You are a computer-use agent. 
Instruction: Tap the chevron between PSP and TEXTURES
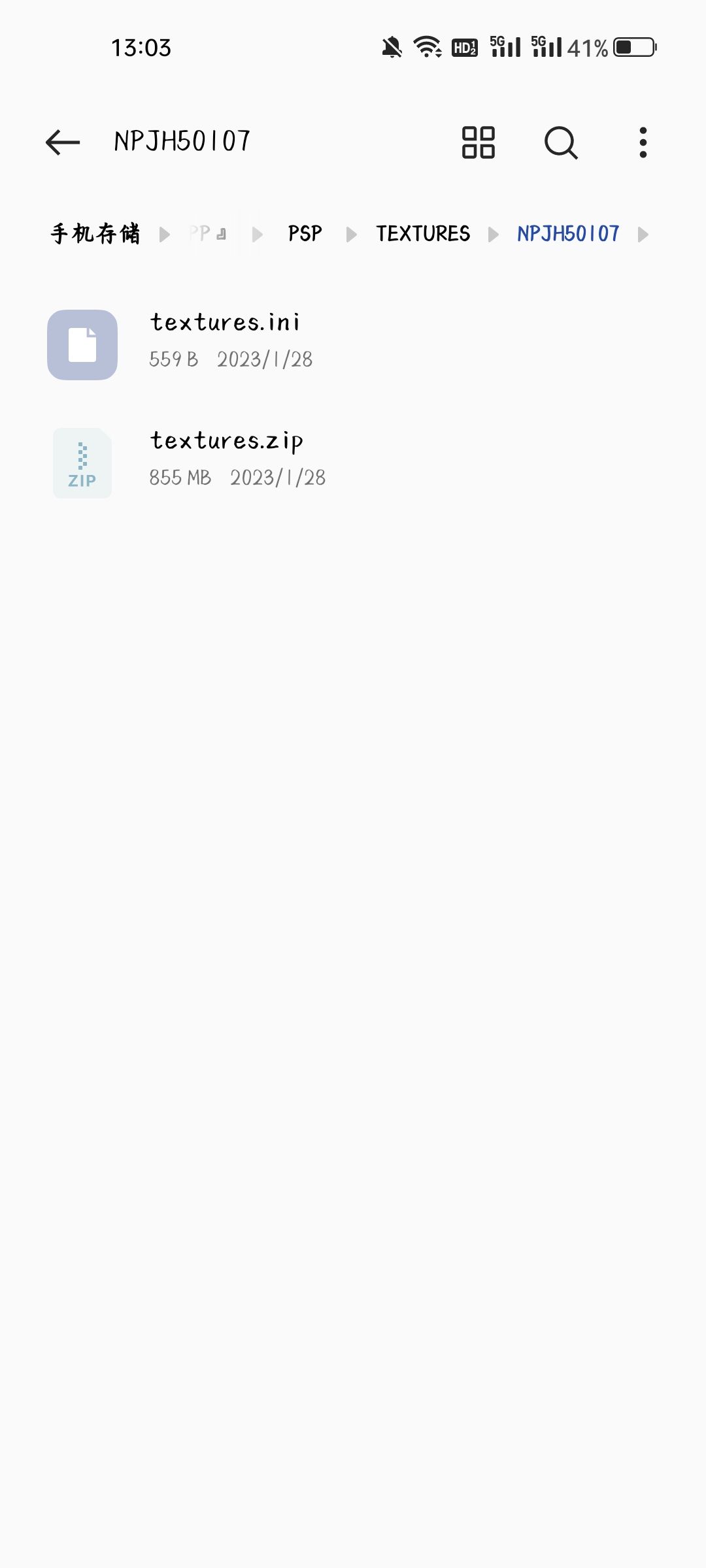[352, 233]
